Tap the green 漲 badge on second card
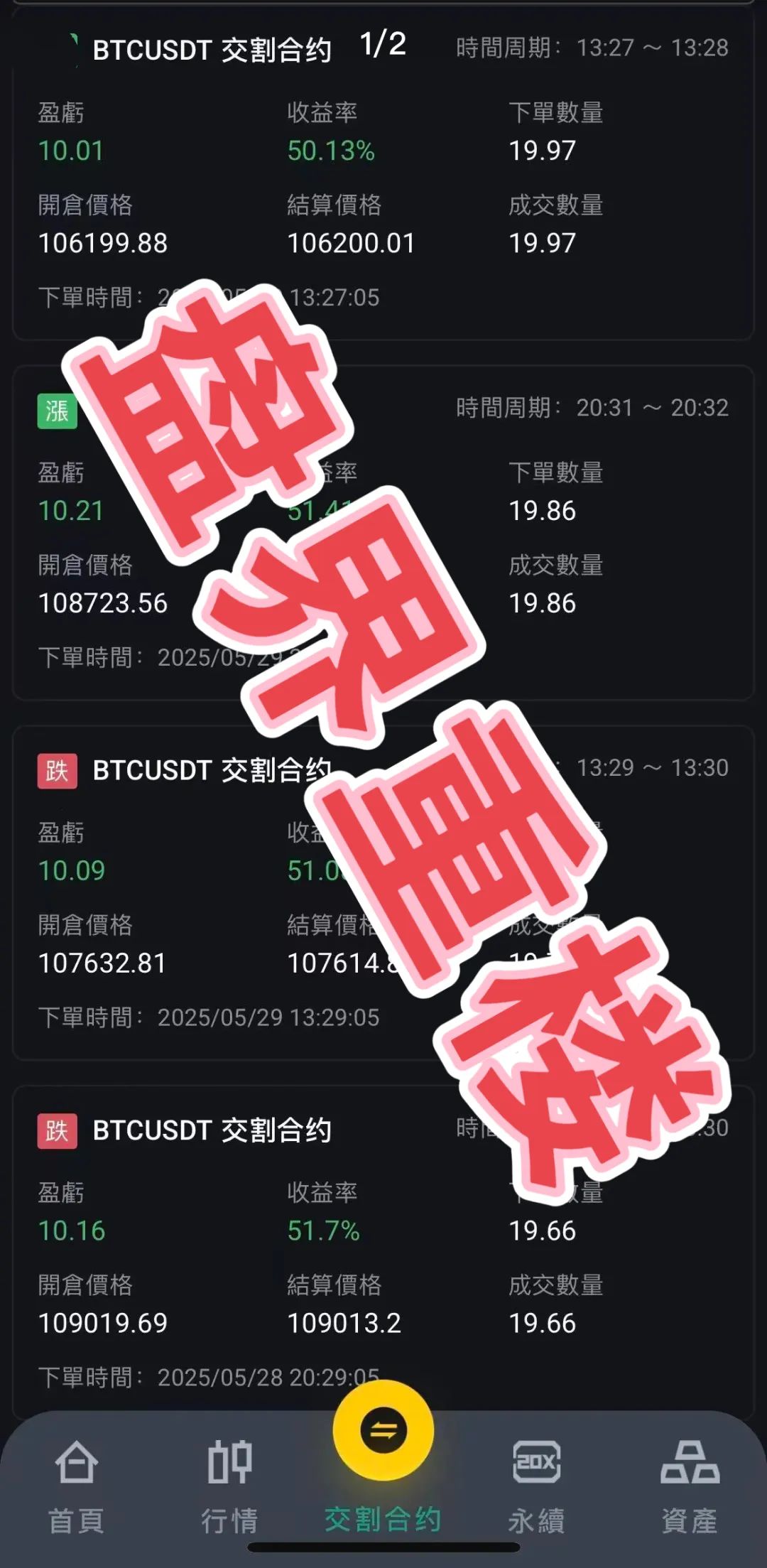This screenshot has width=767, height=1568. tap(56, 411)
